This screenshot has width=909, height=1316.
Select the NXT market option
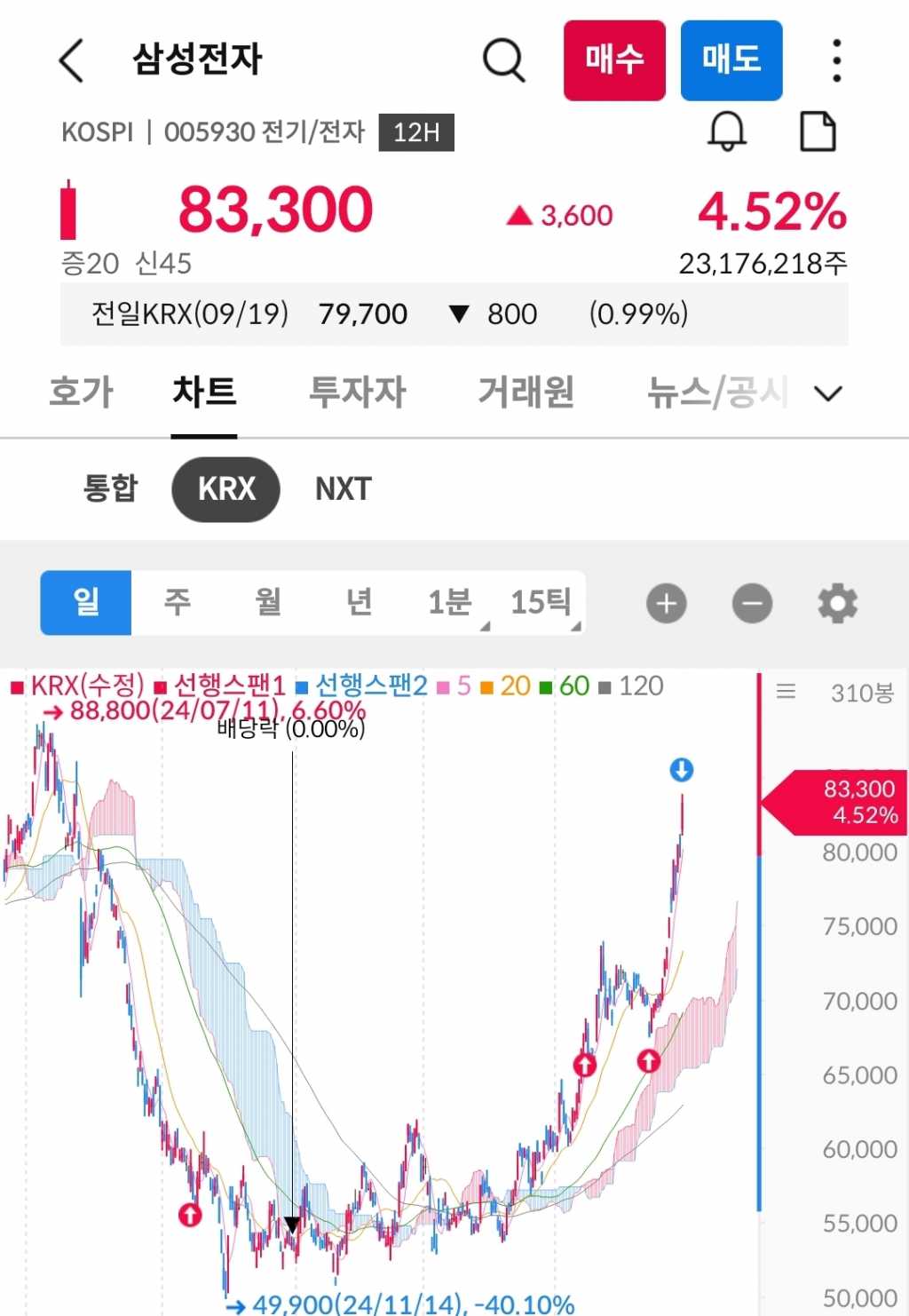(344, 488)
